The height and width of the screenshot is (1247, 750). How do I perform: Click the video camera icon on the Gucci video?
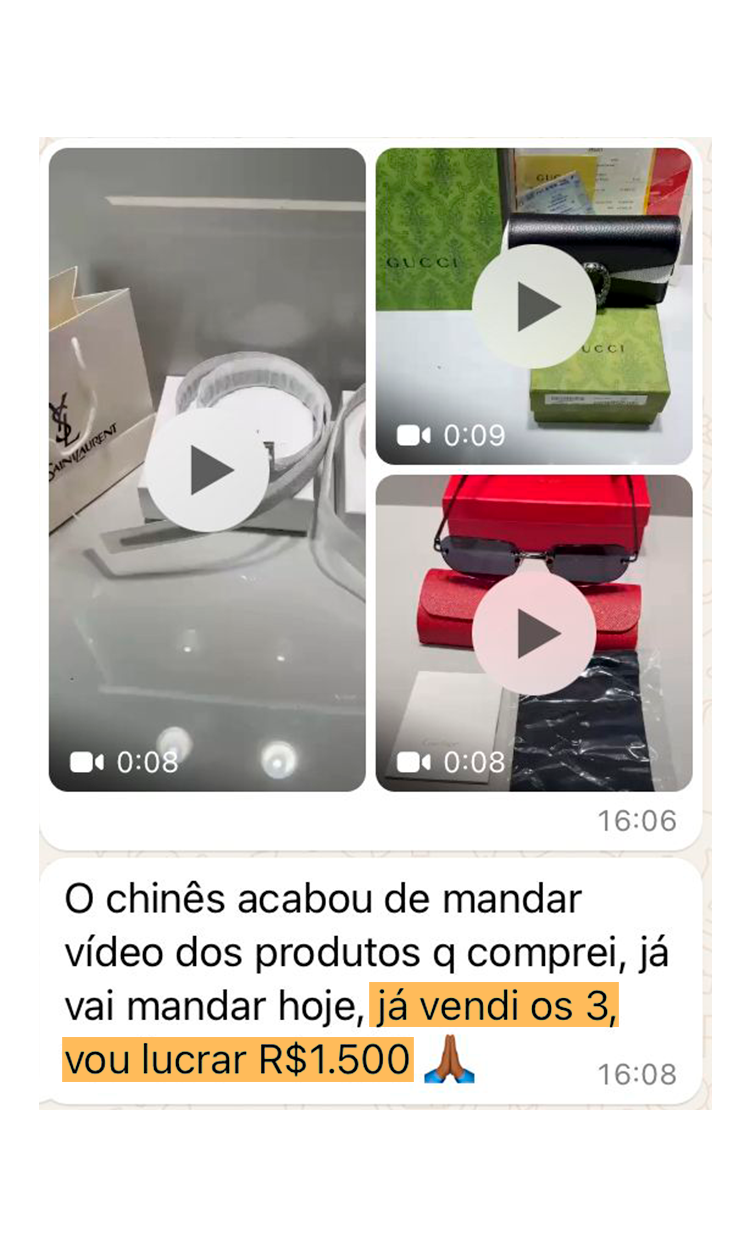[413, 434]
